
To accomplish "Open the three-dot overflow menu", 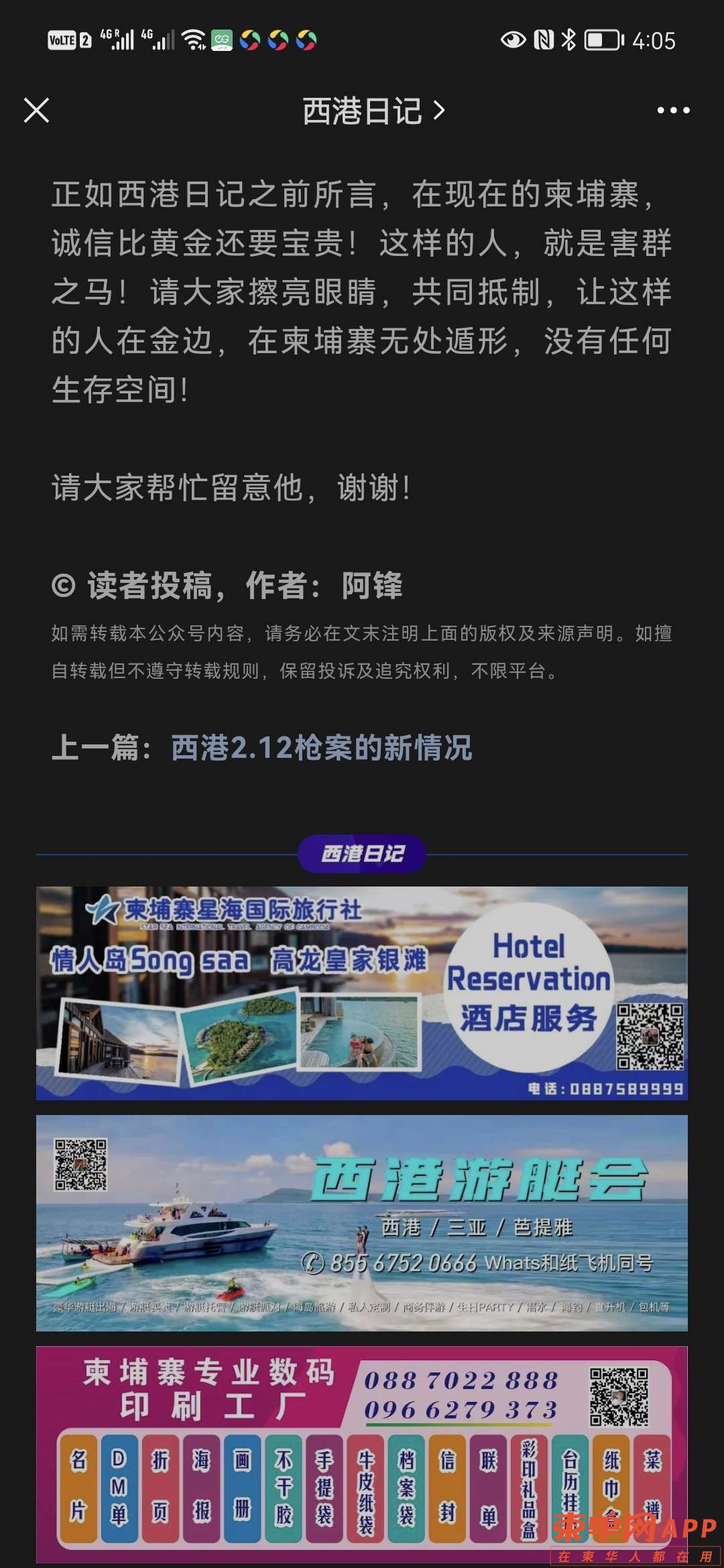I will pyautogui.click(x=673, y=111).
